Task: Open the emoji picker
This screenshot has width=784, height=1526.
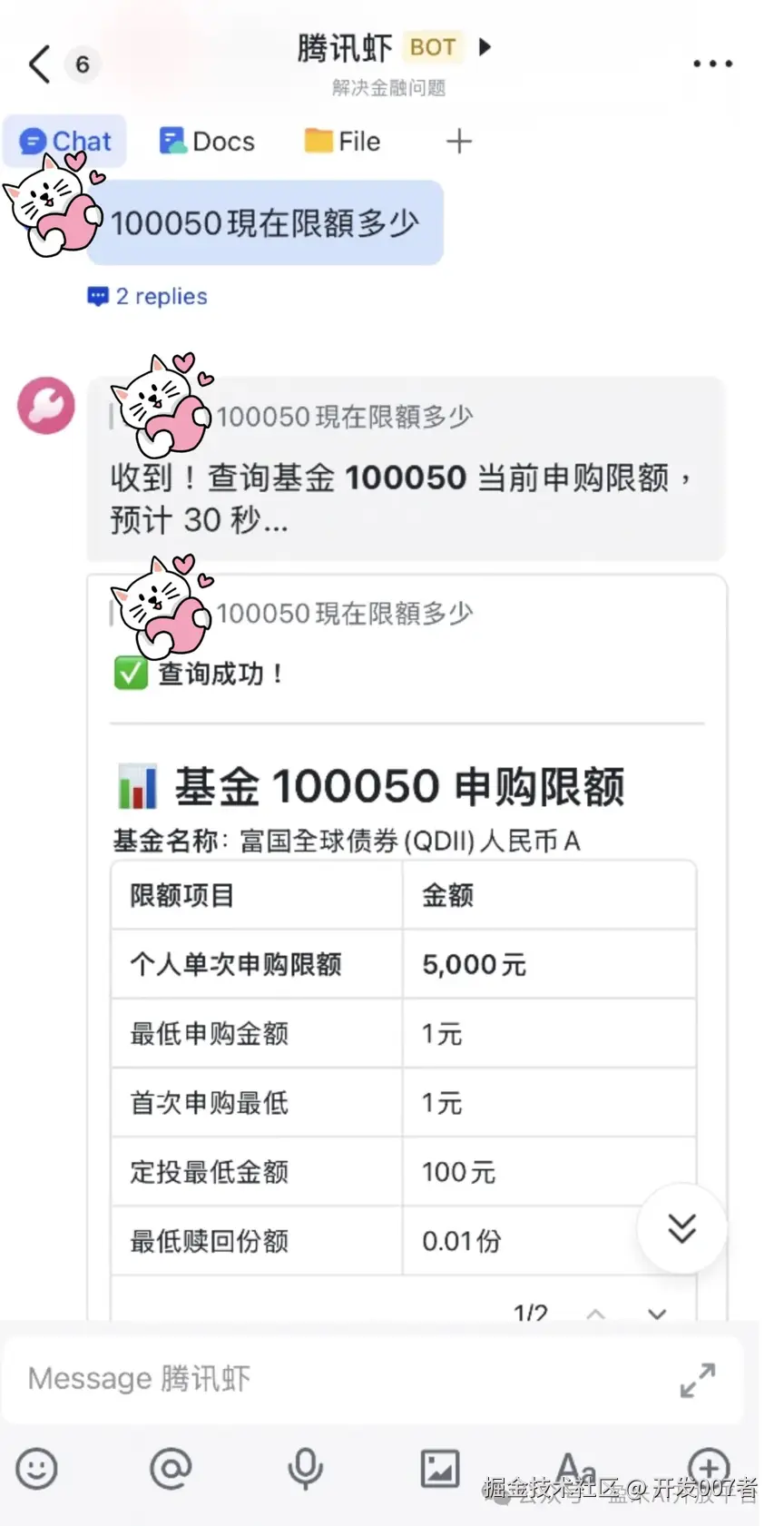Action: tap(37, 1468)
